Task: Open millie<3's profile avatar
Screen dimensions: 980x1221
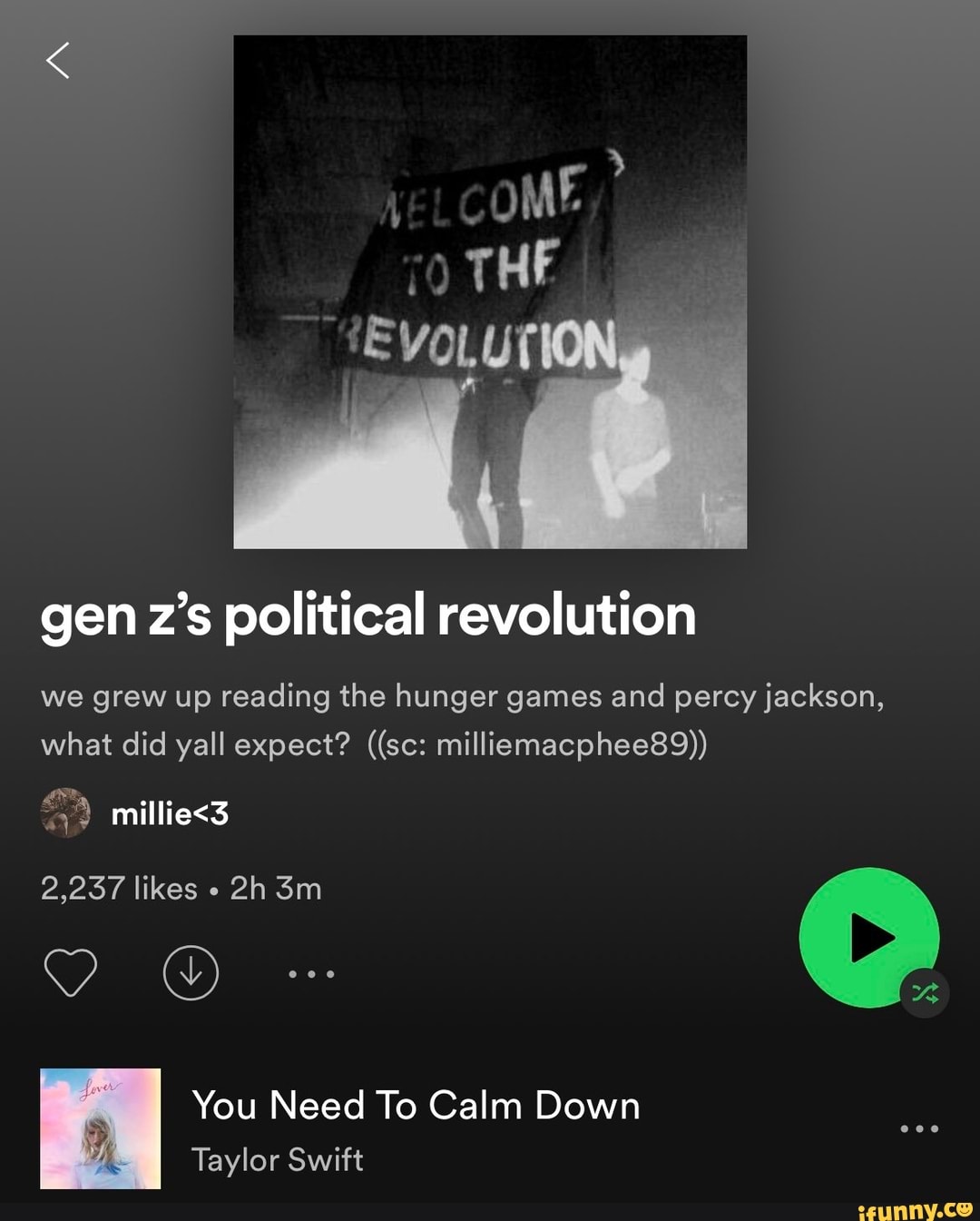Action: click(x=65, y=813)
